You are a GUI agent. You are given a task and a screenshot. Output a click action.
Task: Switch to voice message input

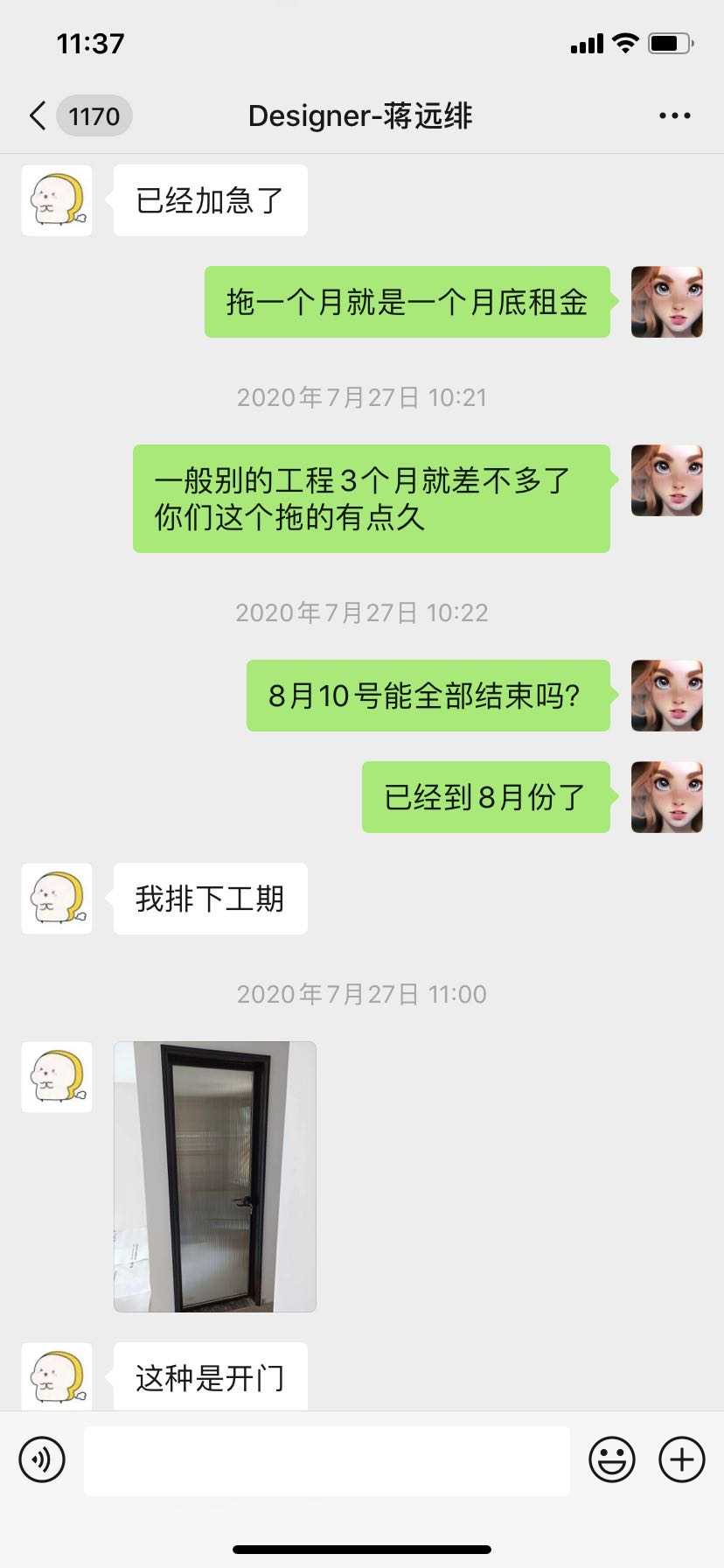click(x=42, y=1459)
